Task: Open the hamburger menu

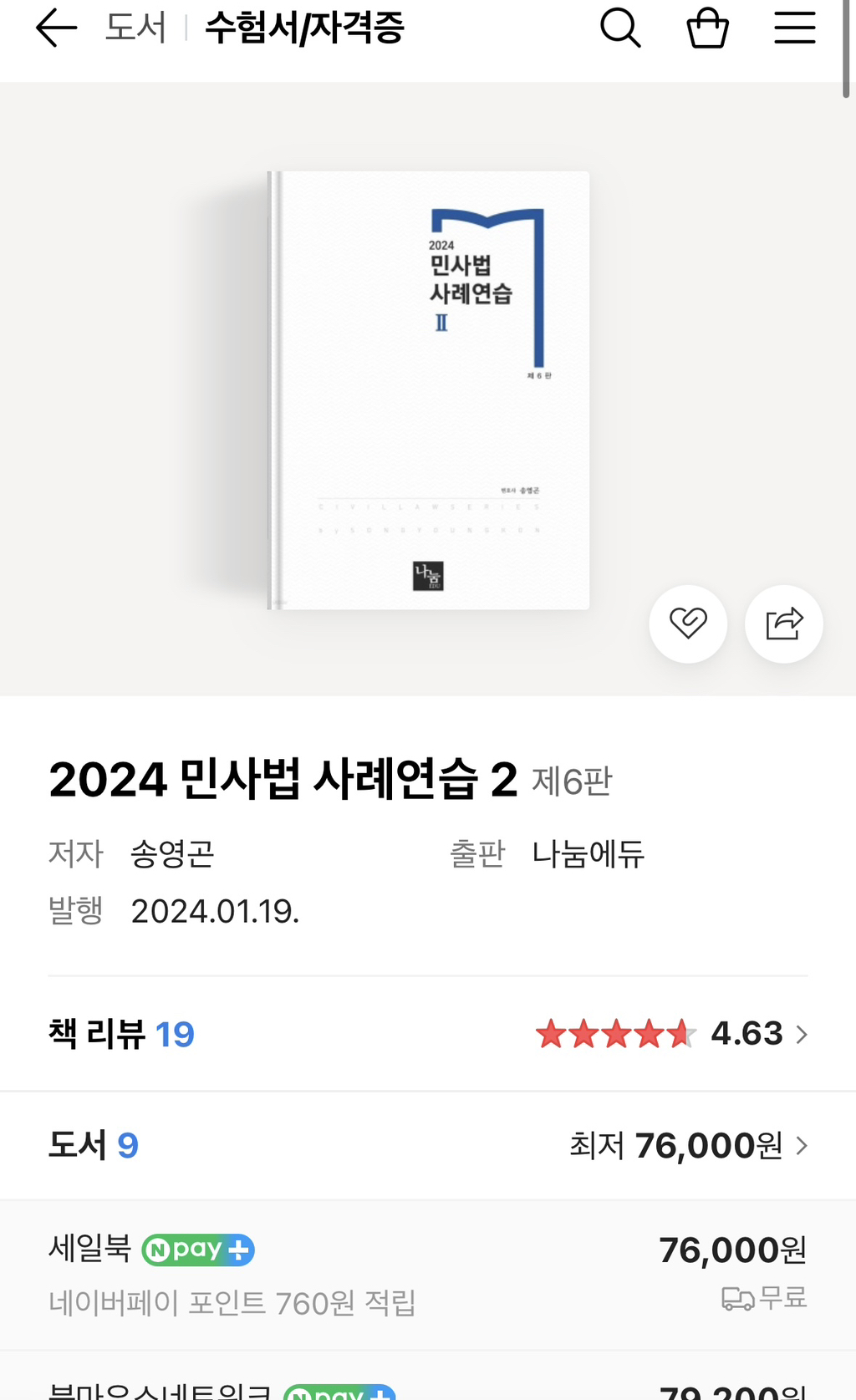Action: point(794,28)
